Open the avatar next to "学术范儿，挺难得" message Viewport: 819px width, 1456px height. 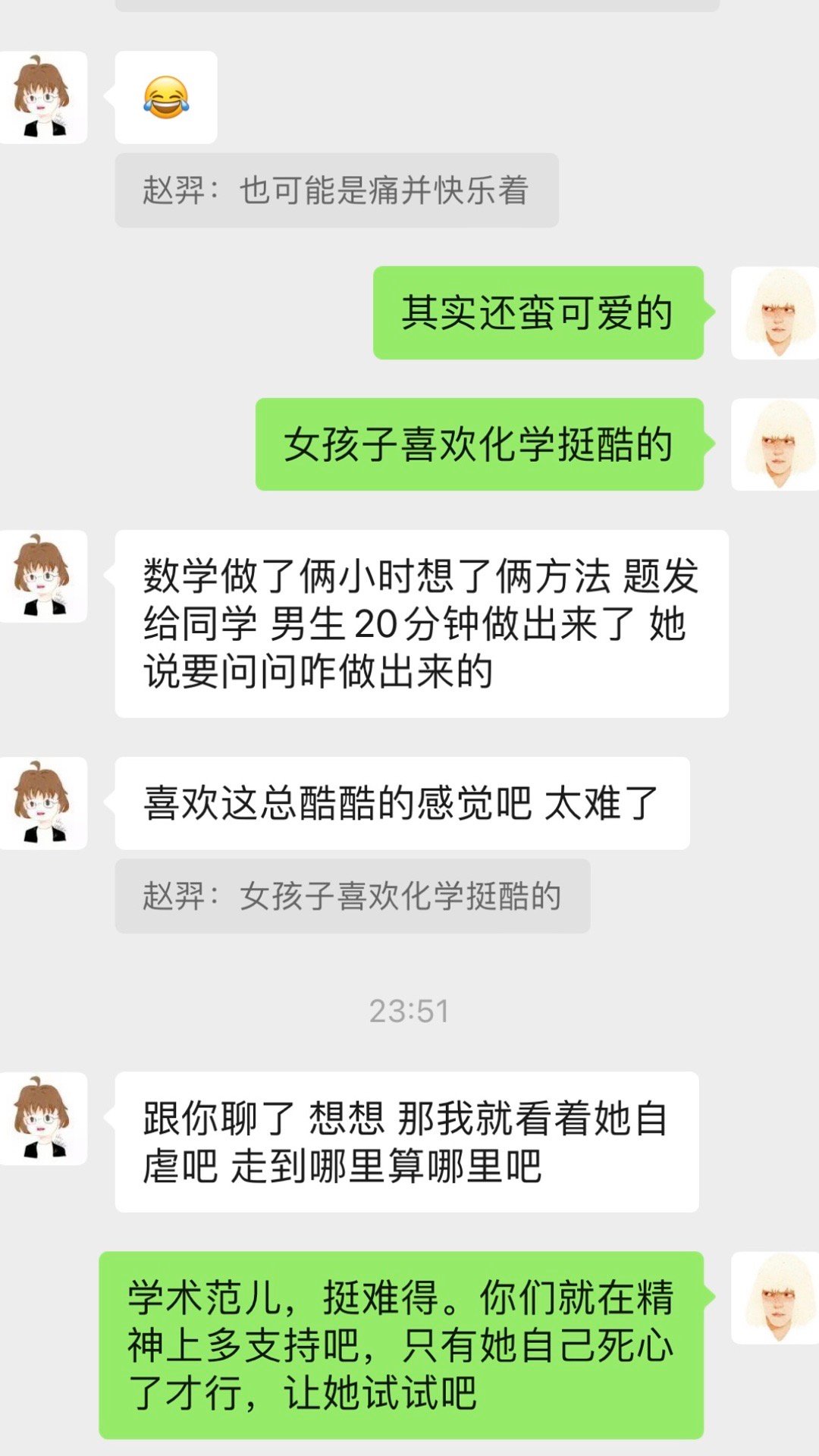click(775, 1298)
